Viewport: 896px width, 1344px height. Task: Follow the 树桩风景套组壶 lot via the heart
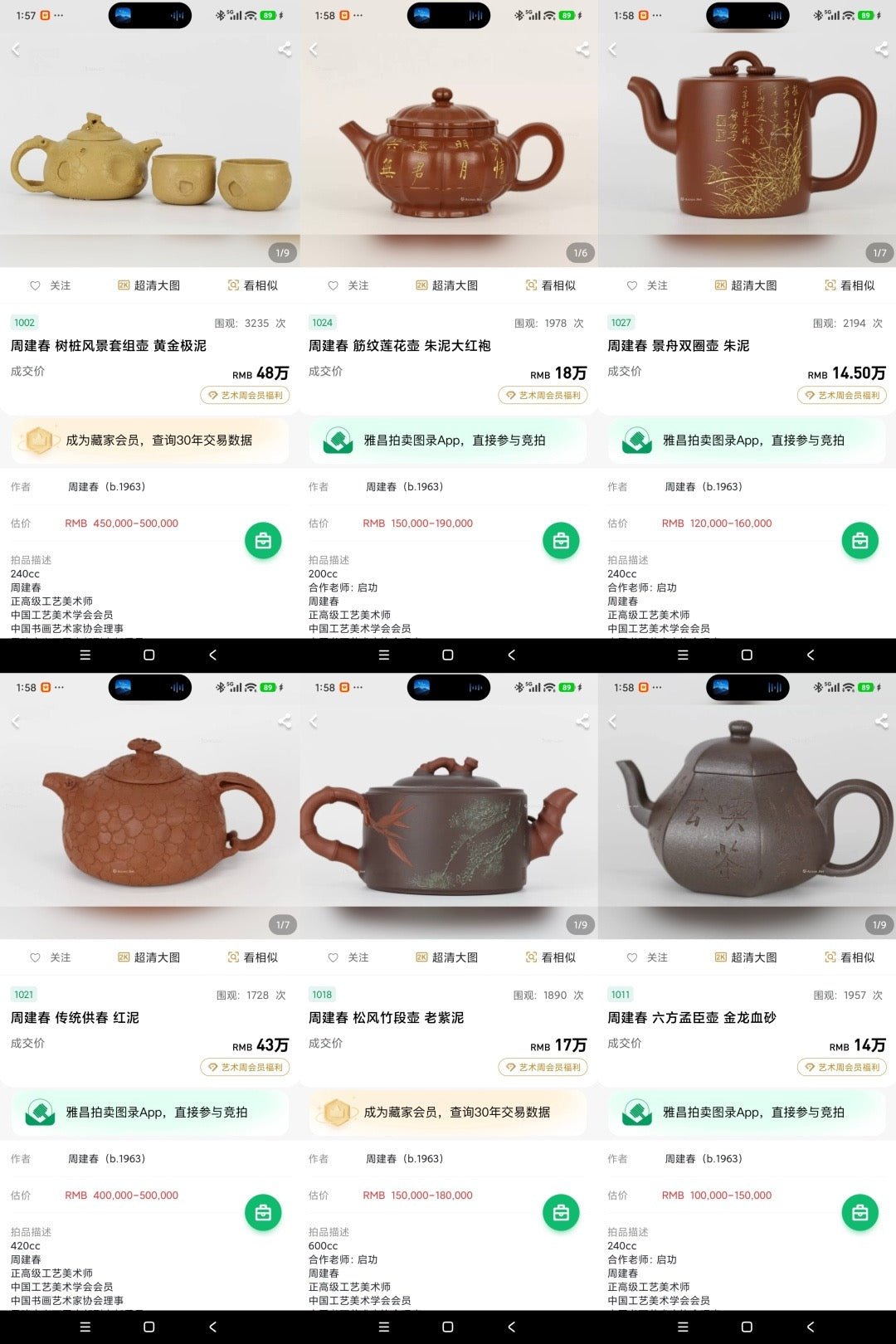point(35,285)
